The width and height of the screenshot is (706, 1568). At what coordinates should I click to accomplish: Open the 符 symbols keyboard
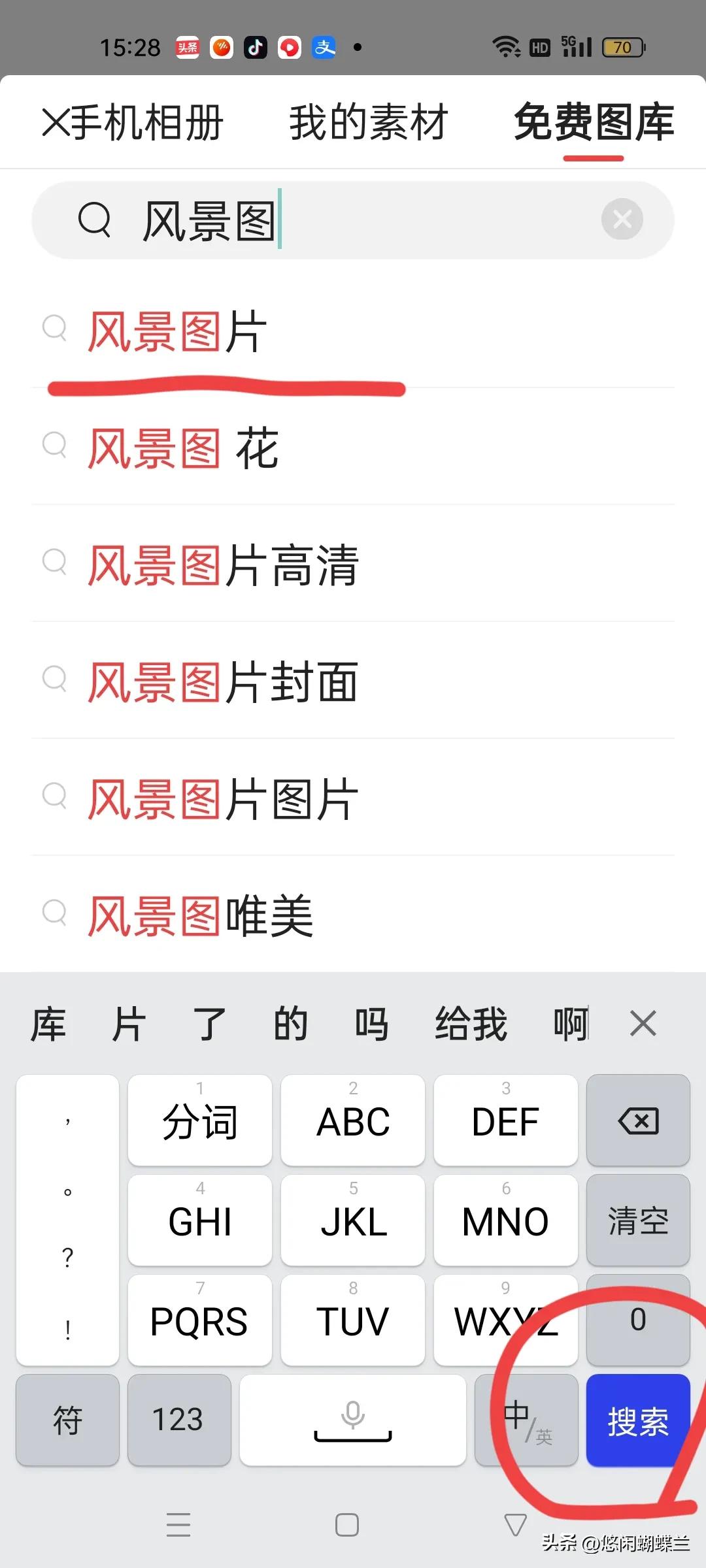[x=67, y=1420]
